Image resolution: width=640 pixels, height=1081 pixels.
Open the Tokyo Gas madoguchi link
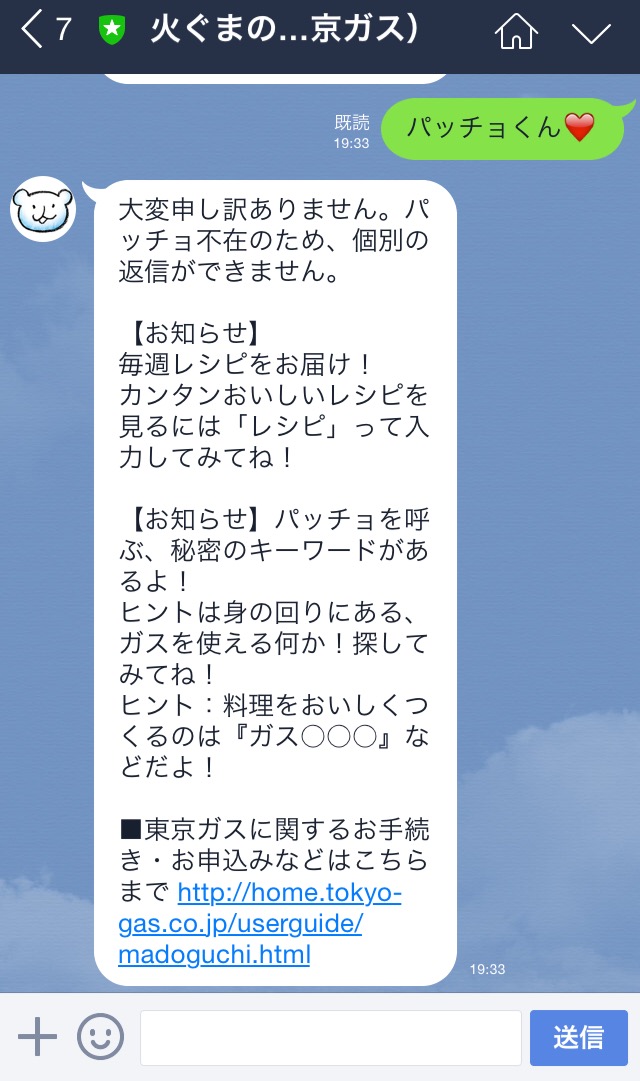pyautogui.click(x=259, y=924)
